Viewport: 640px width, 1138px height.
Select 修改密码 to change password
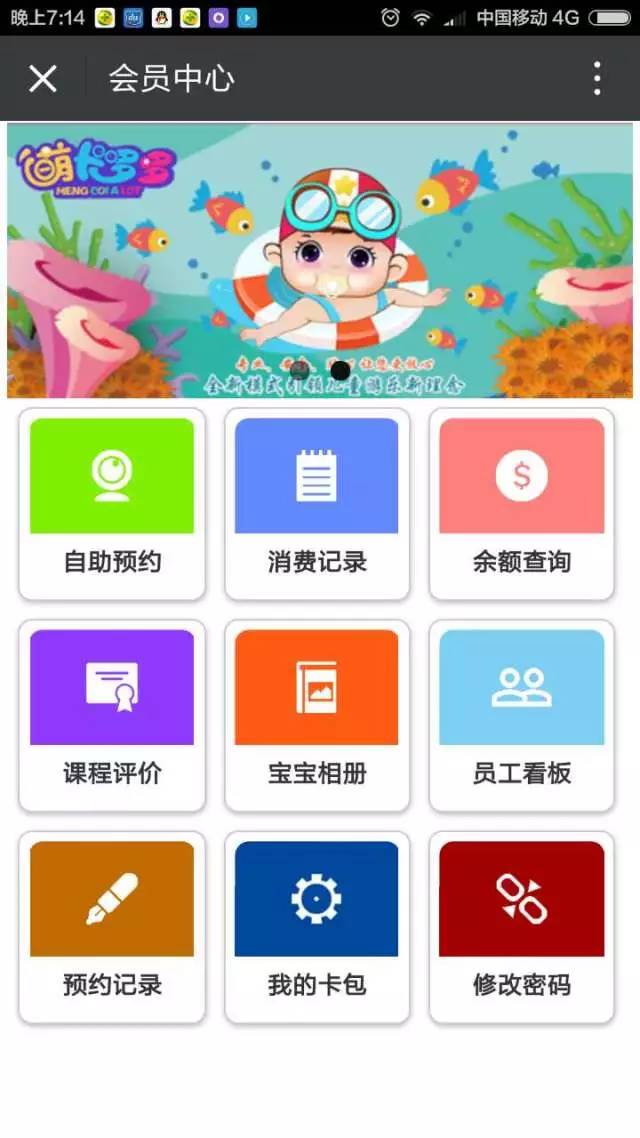tap(521, 927)
